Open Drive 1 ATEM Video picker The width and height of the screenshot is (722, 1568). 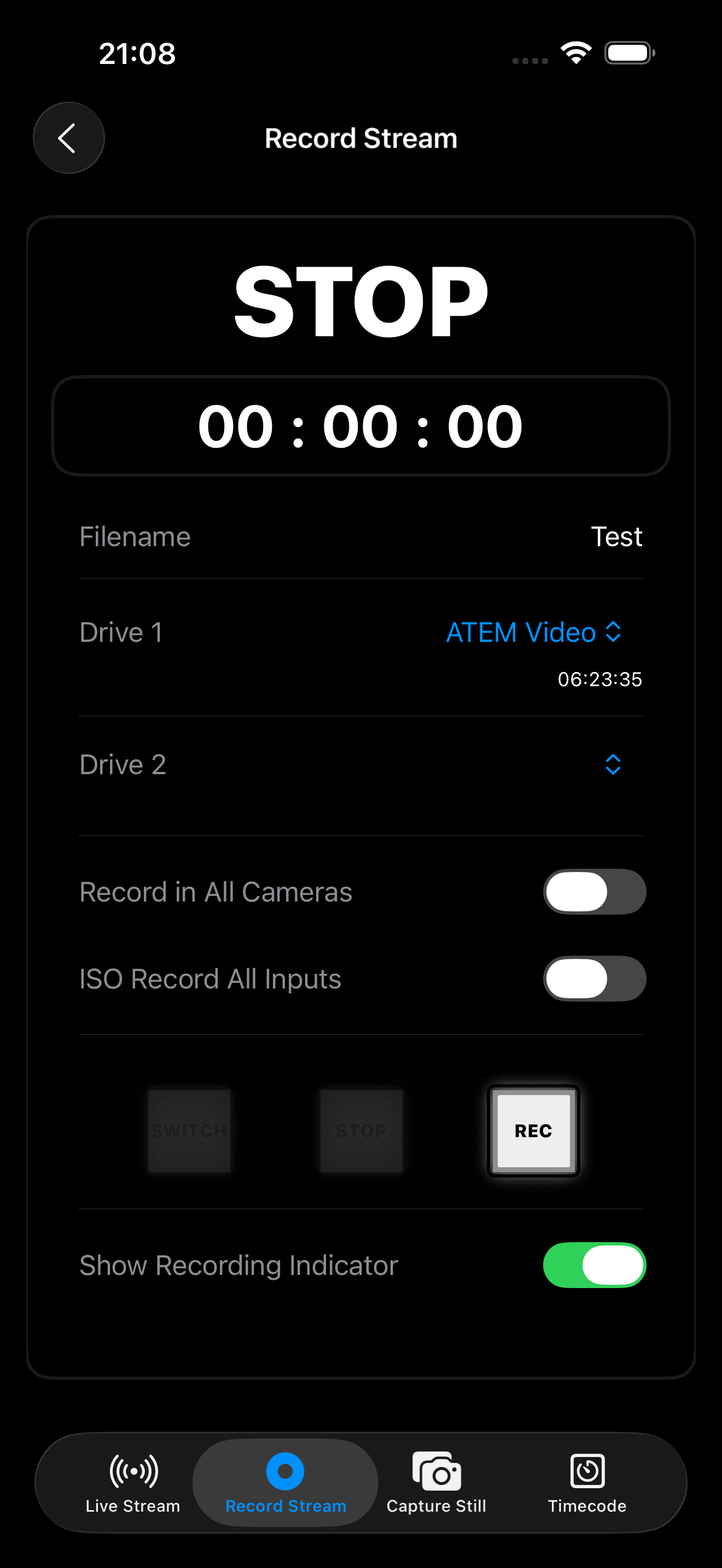533,633
